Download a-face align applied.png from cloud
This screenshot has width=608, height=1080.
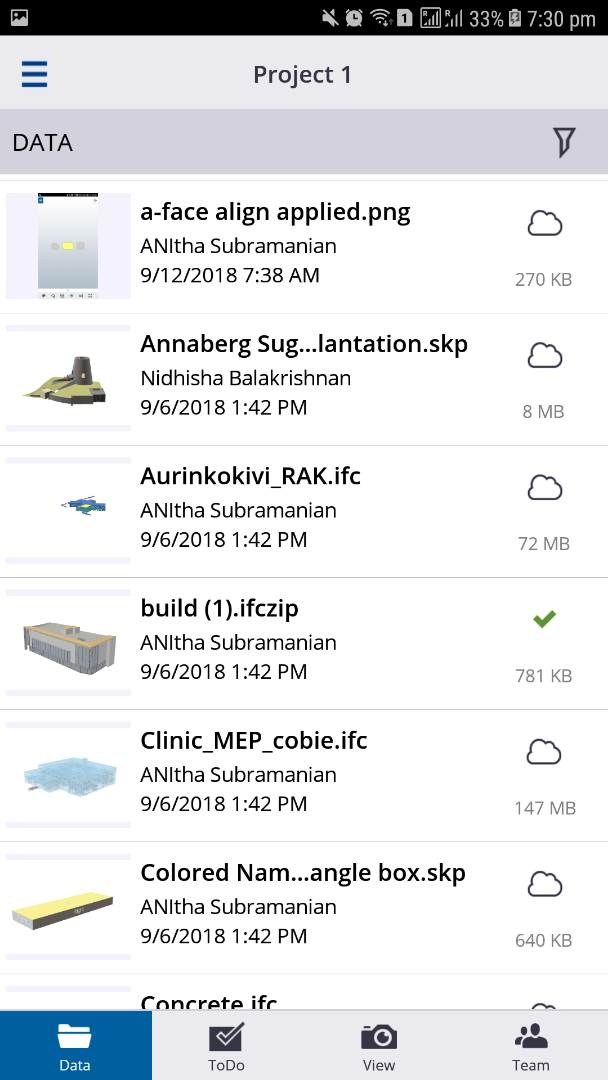click(x=544, y=224)
